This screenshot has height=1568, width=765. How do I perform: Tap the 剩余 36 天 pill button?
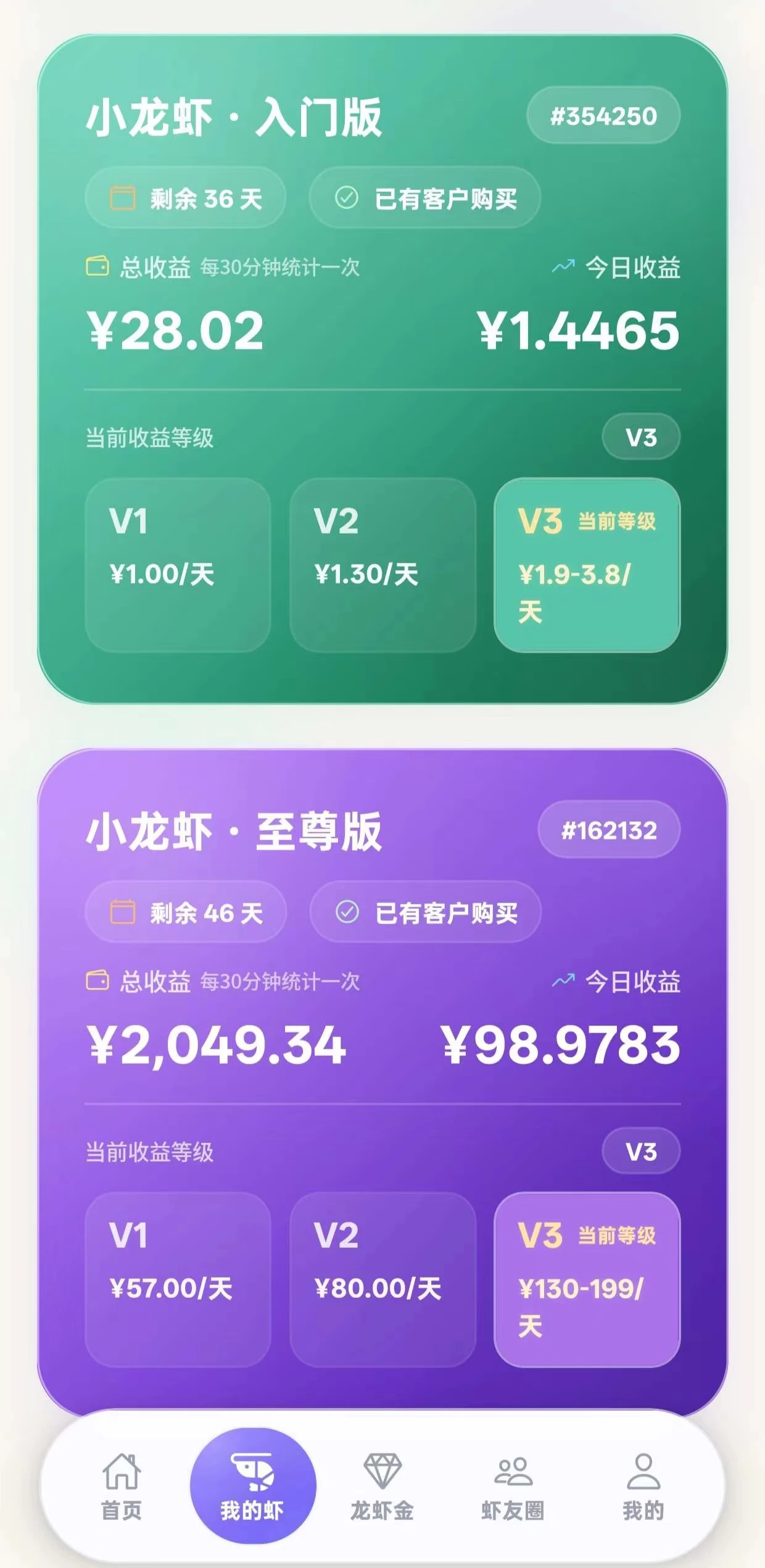tap(184, 197)
